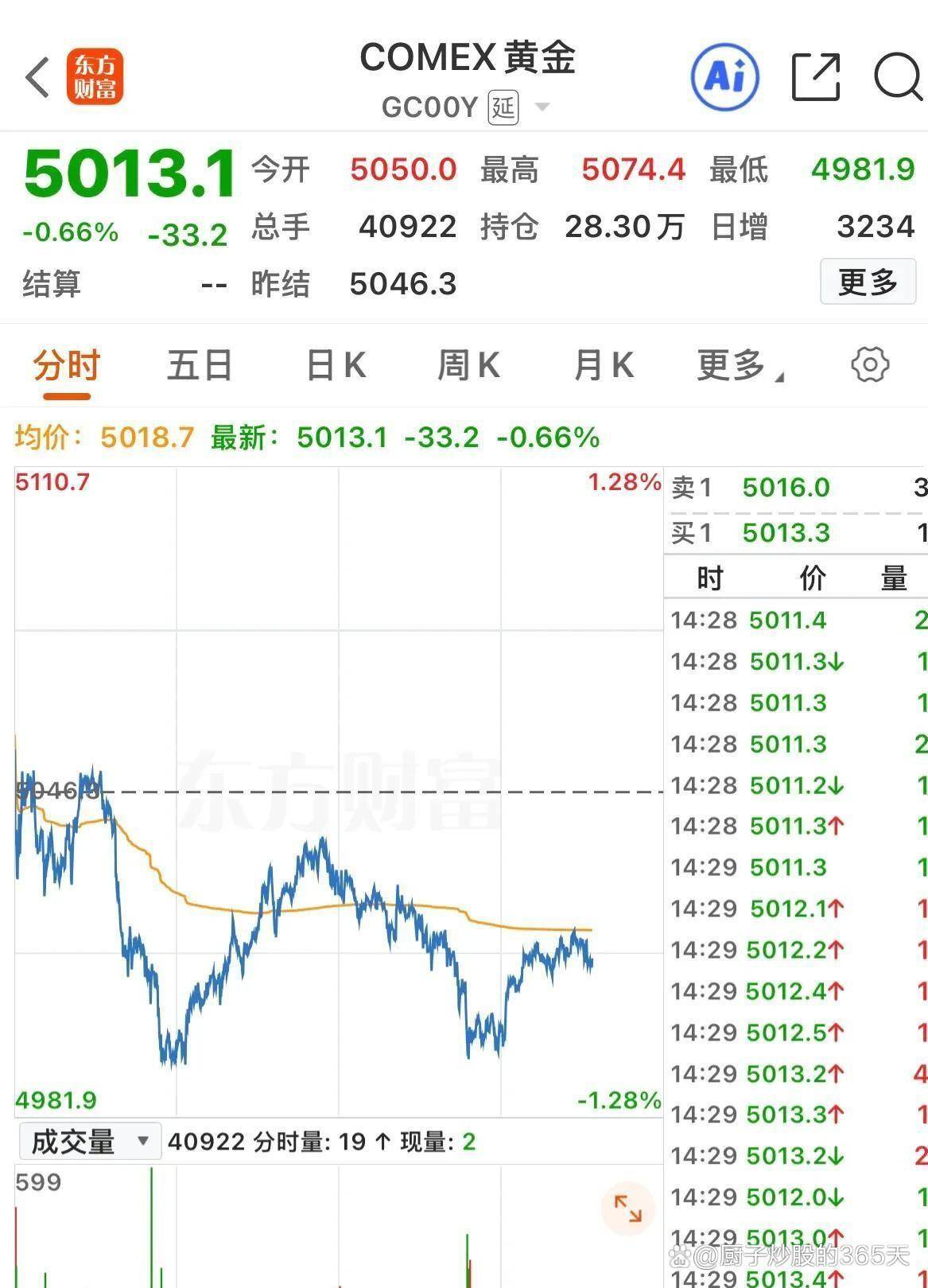Go back using the top-left arrow
The width and height of the screenshot is (928, 1288).
coord(37,78)
